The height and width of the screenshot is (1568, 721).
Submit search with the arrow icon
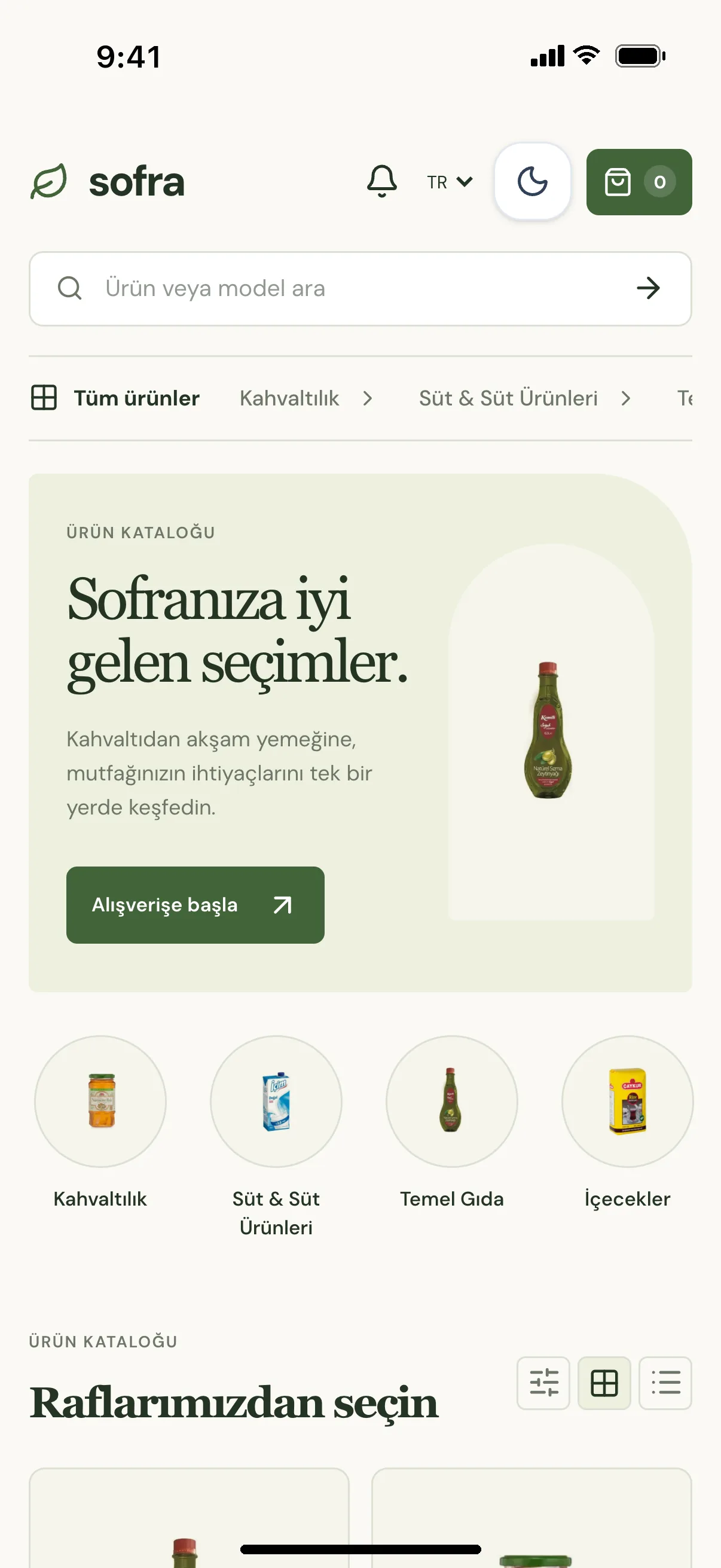[648, 288]
